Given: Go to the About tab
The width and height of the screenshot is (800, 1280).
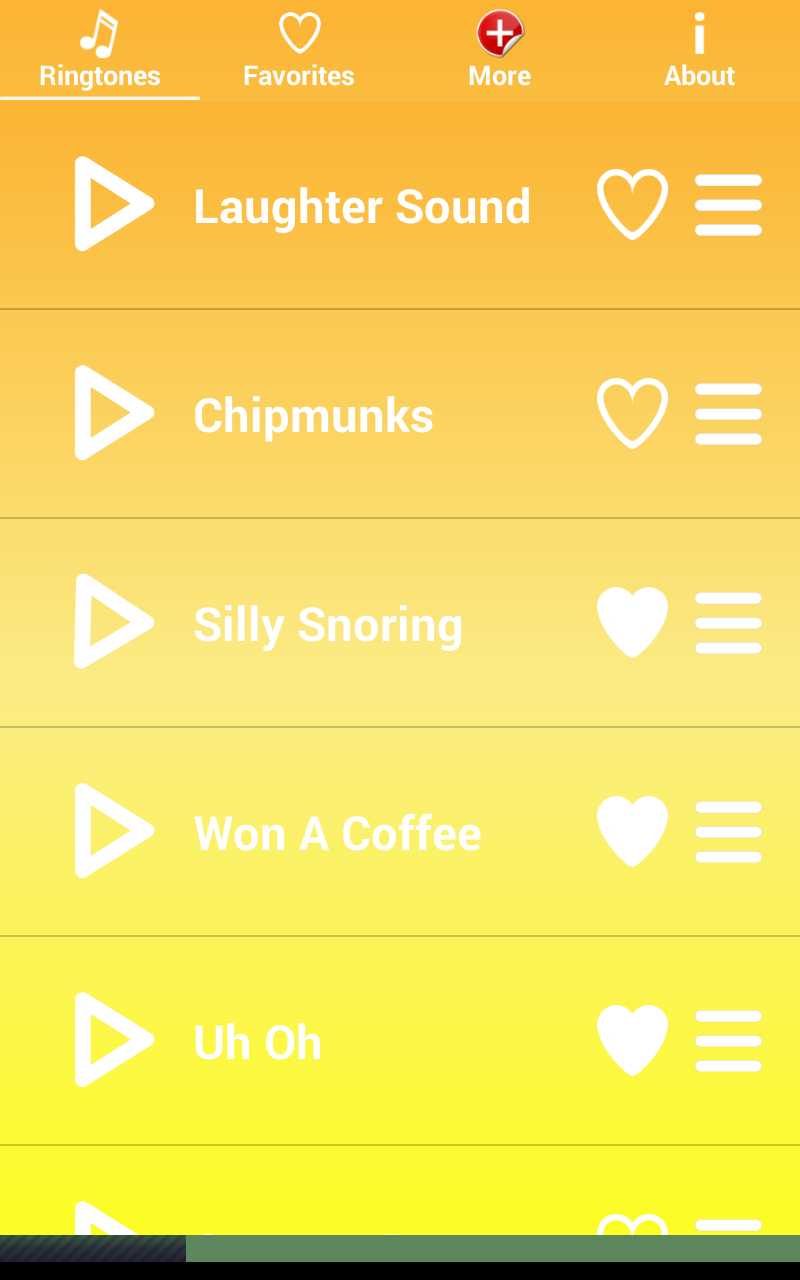Looking at the screenshot, I should tap(699, 50).
